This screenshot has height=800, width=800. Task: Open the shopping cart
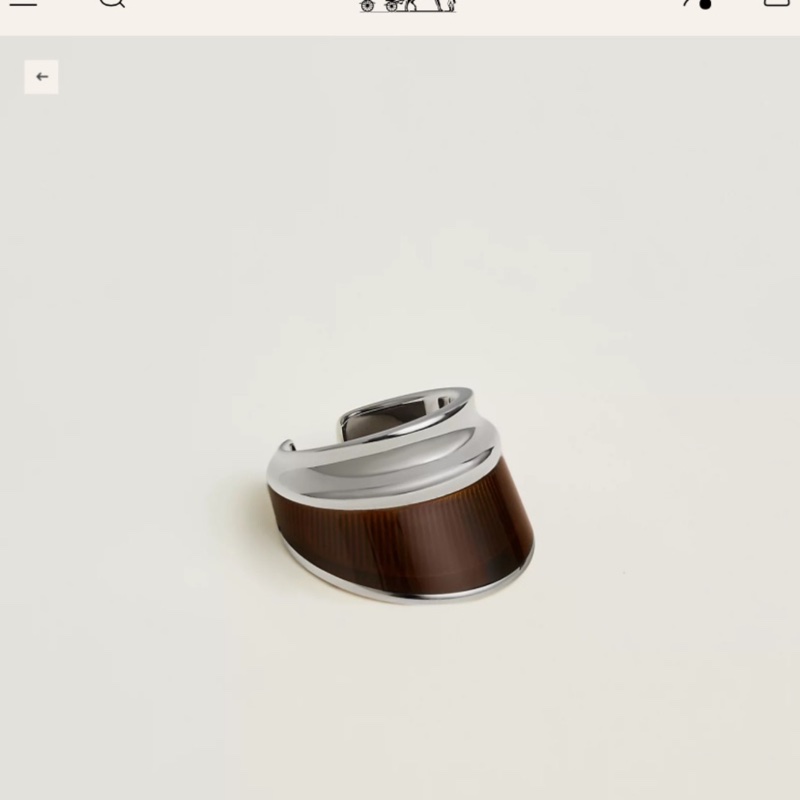click(777, 3)
